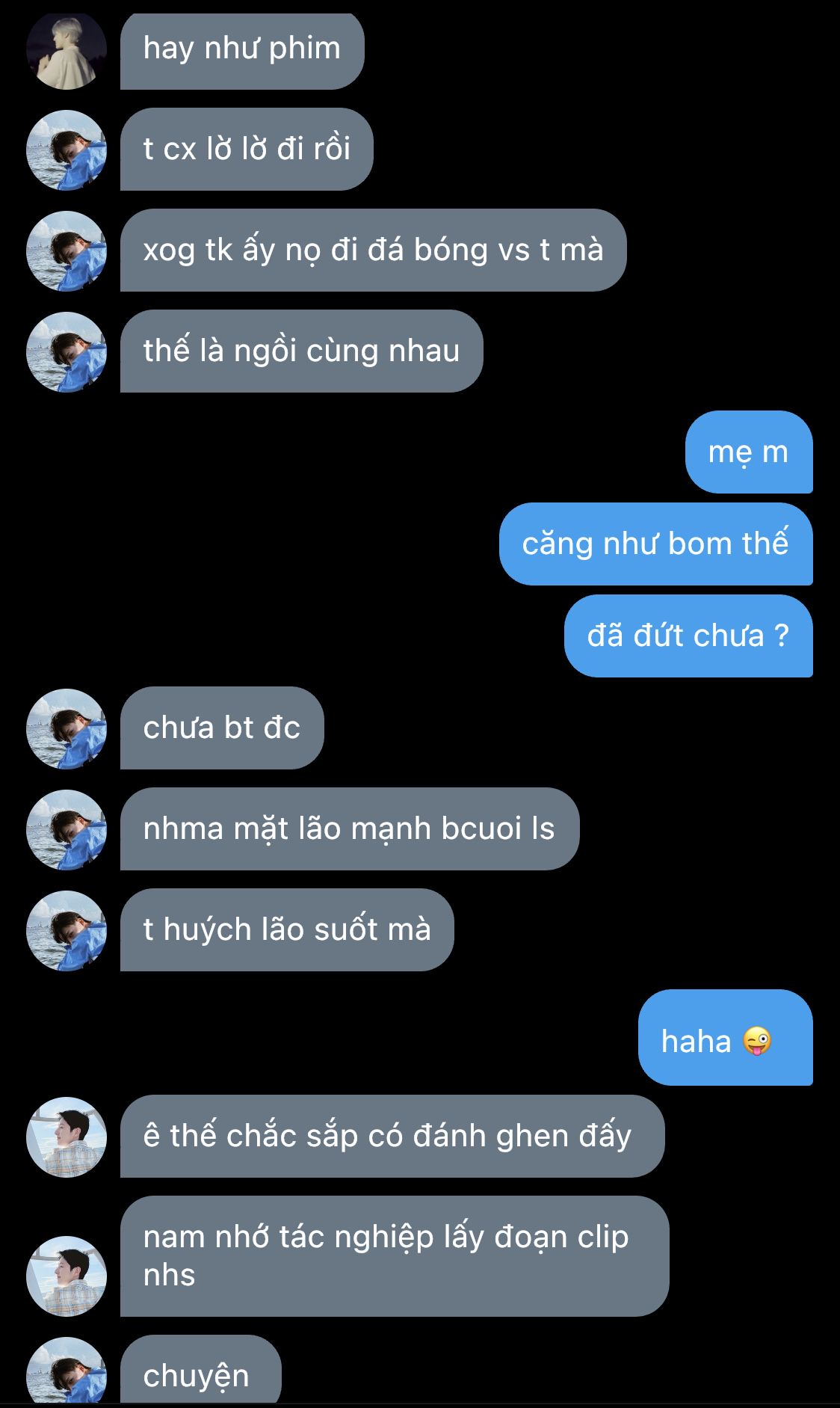Tap avatar beside "thế là ngồi cùng nhau"
840x1408 pixels.
[67, 352]
